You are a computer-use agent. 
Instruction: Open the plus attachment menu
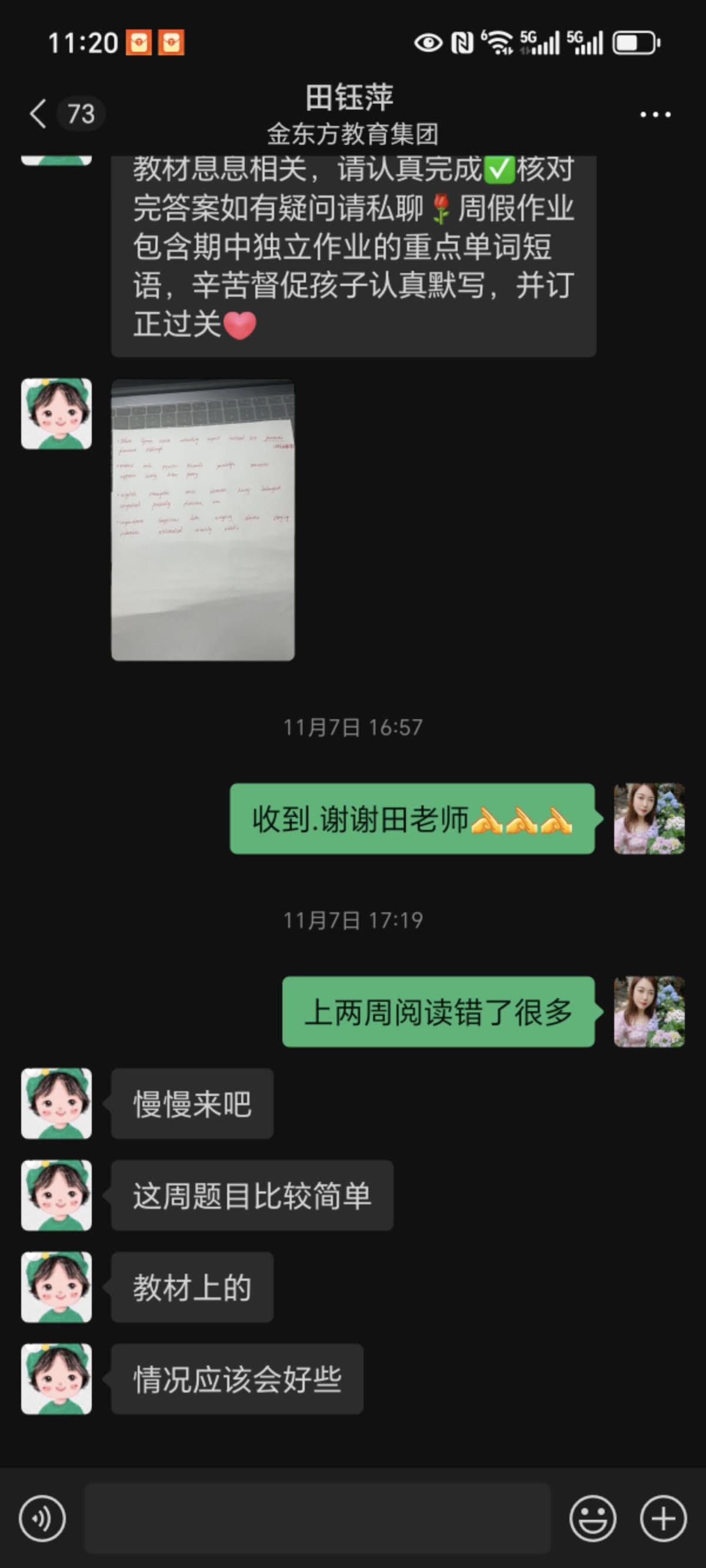click(663, 1519)
